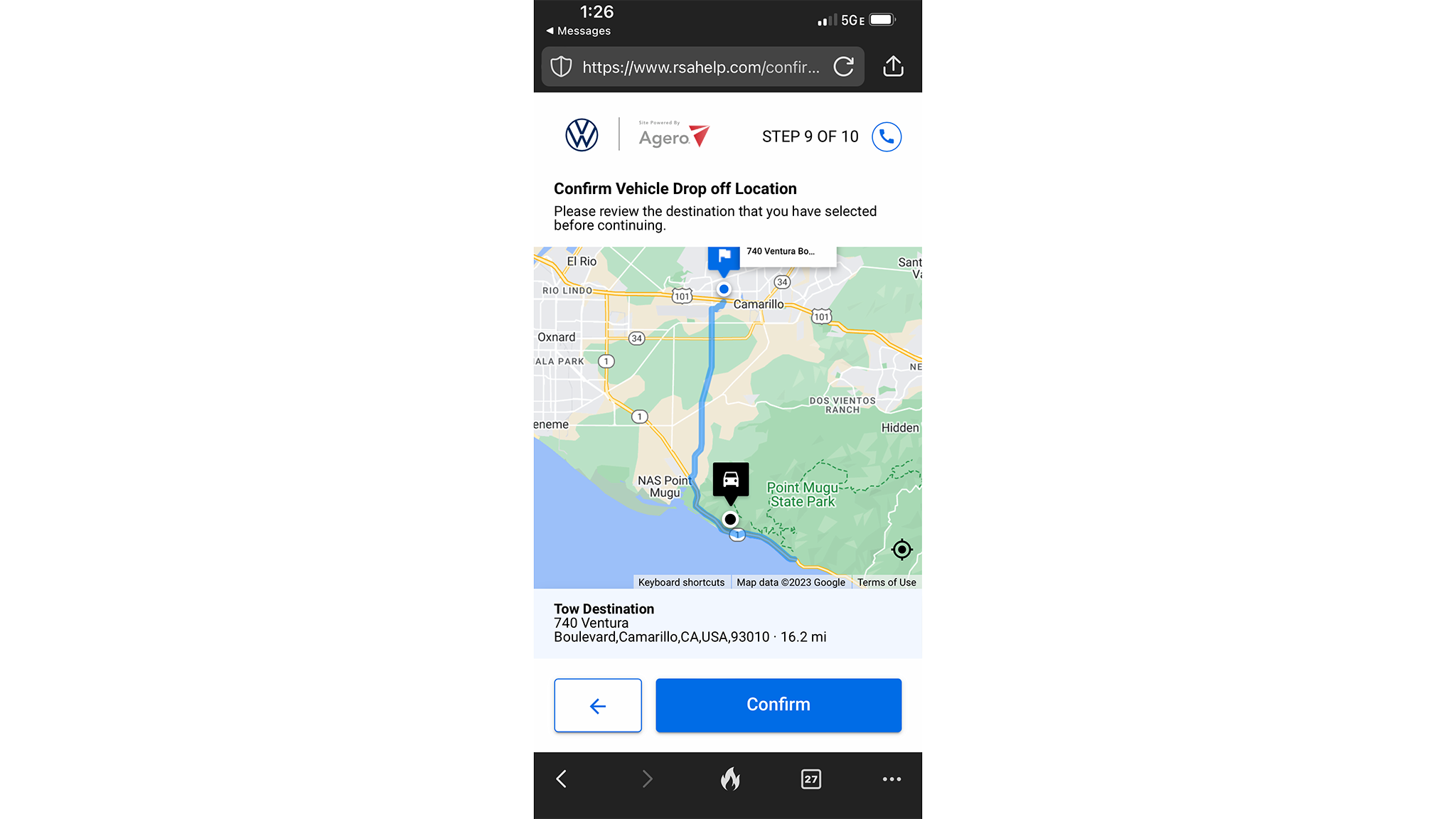Viewport: 1456px width, 819px height.
Task: Open the tab switcher showing 27 tabs
Action: 810,779
